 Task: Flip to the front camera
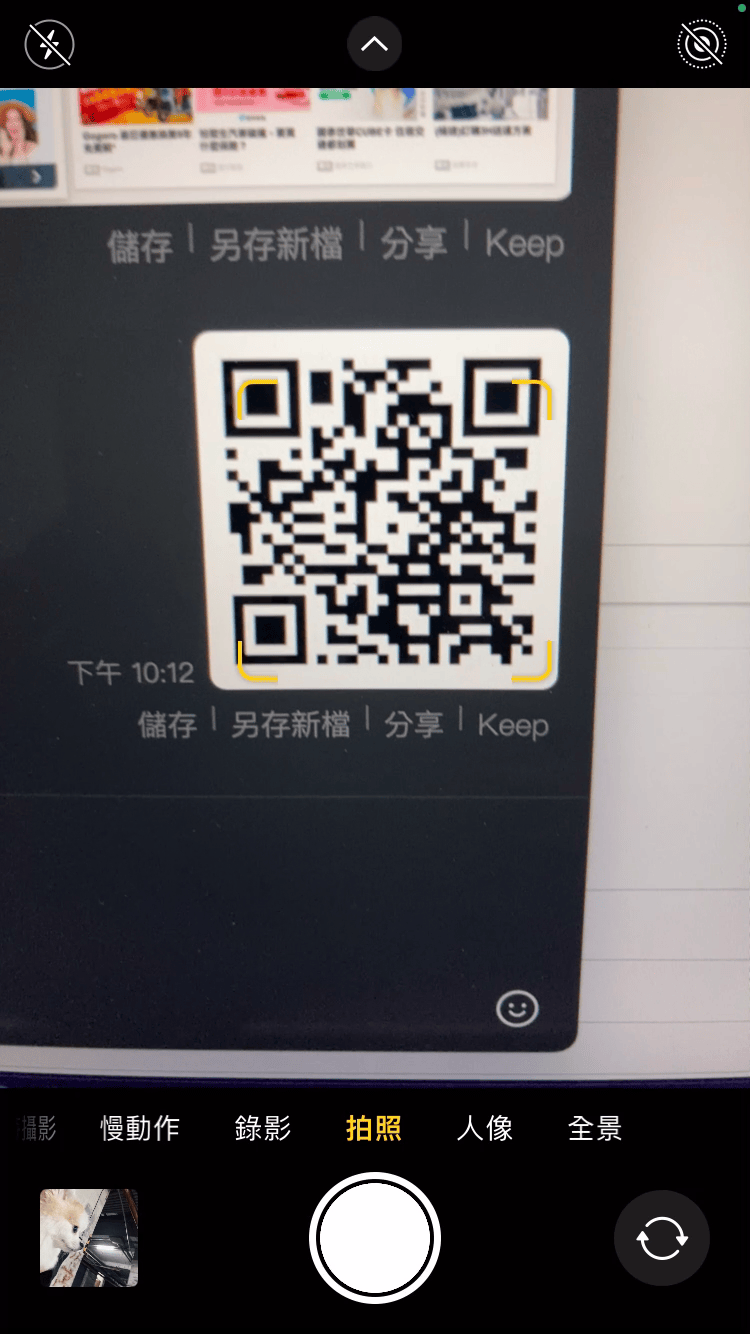tap(661, 1238)
